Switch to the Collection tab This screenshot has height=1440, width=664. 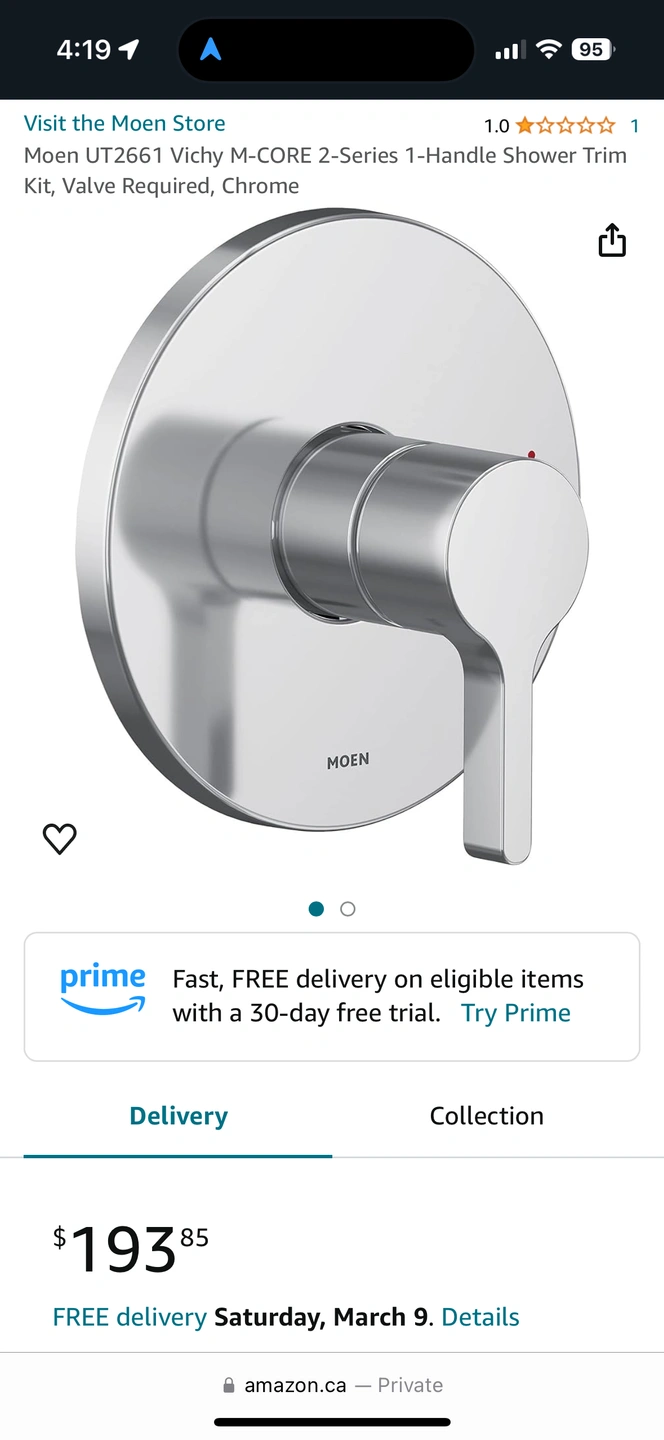[486, 1116]
